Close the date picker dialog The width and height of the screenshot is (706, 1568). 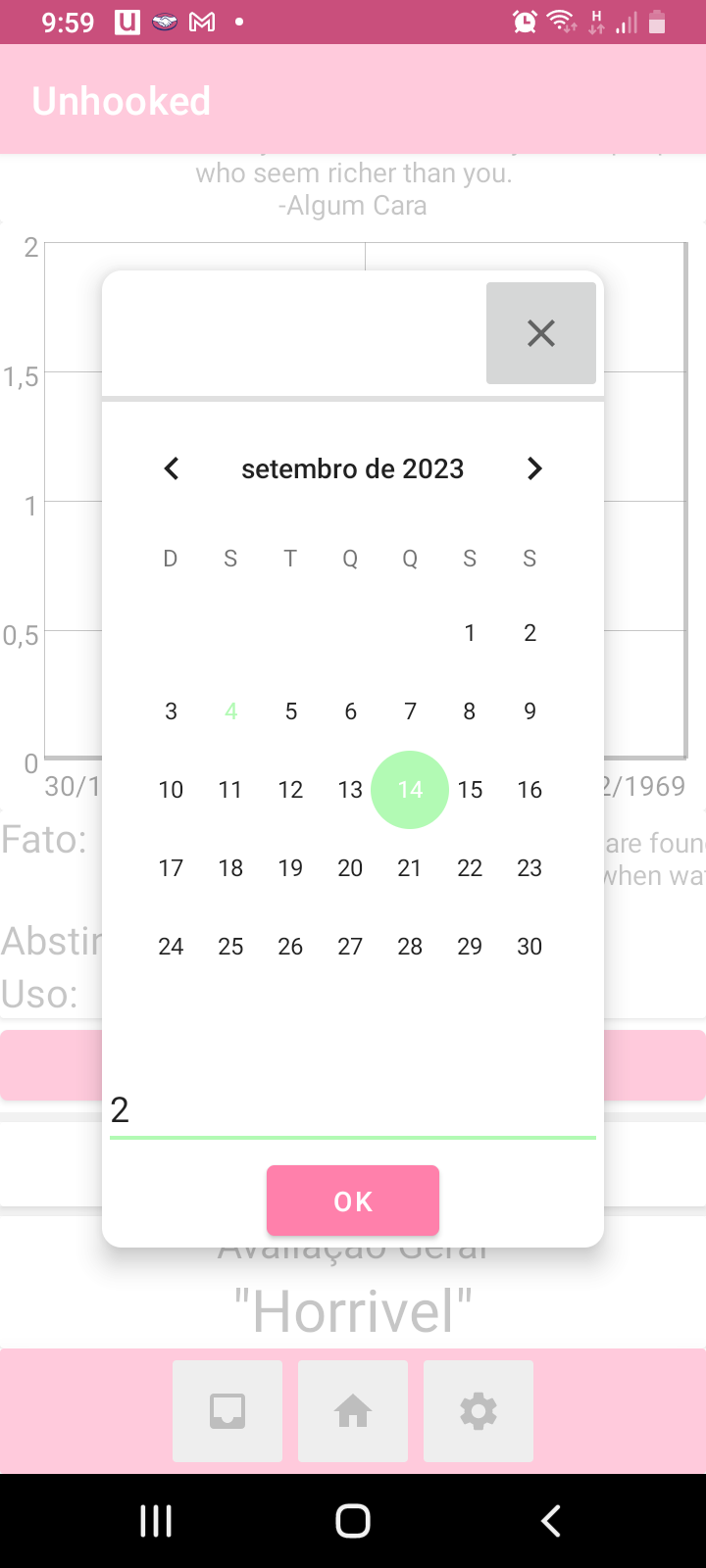[x=540, y=333]
